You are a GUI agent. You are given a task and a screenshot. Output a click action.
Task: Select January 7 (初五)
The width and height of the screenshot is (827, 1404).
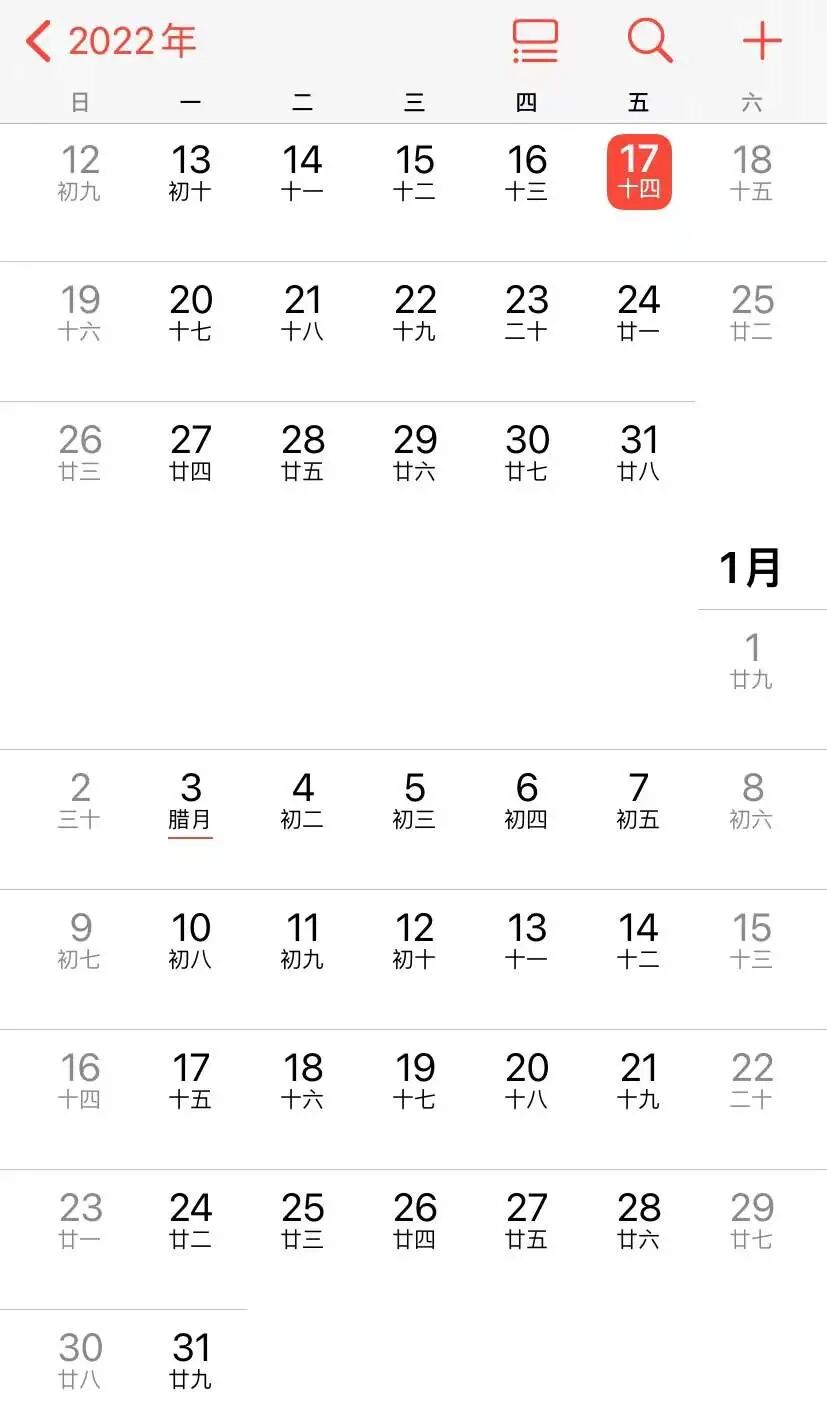[x=639, y=800]
